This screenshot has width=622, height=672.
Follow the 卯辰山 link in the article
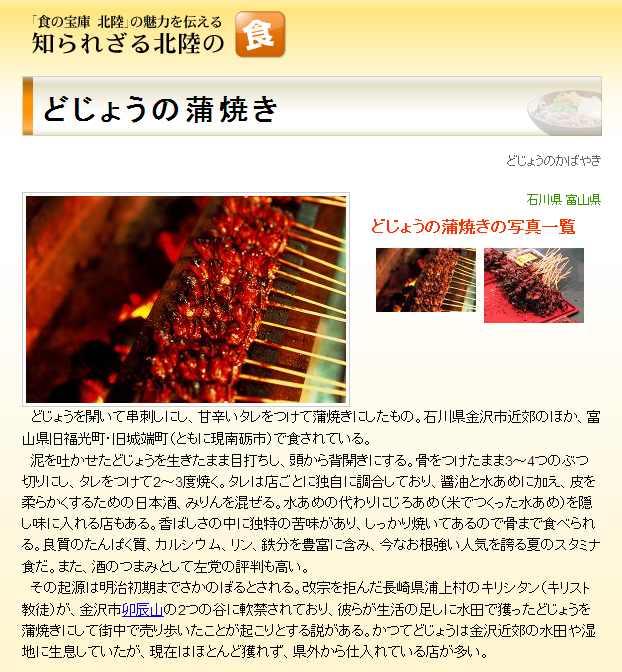[143, 608]
